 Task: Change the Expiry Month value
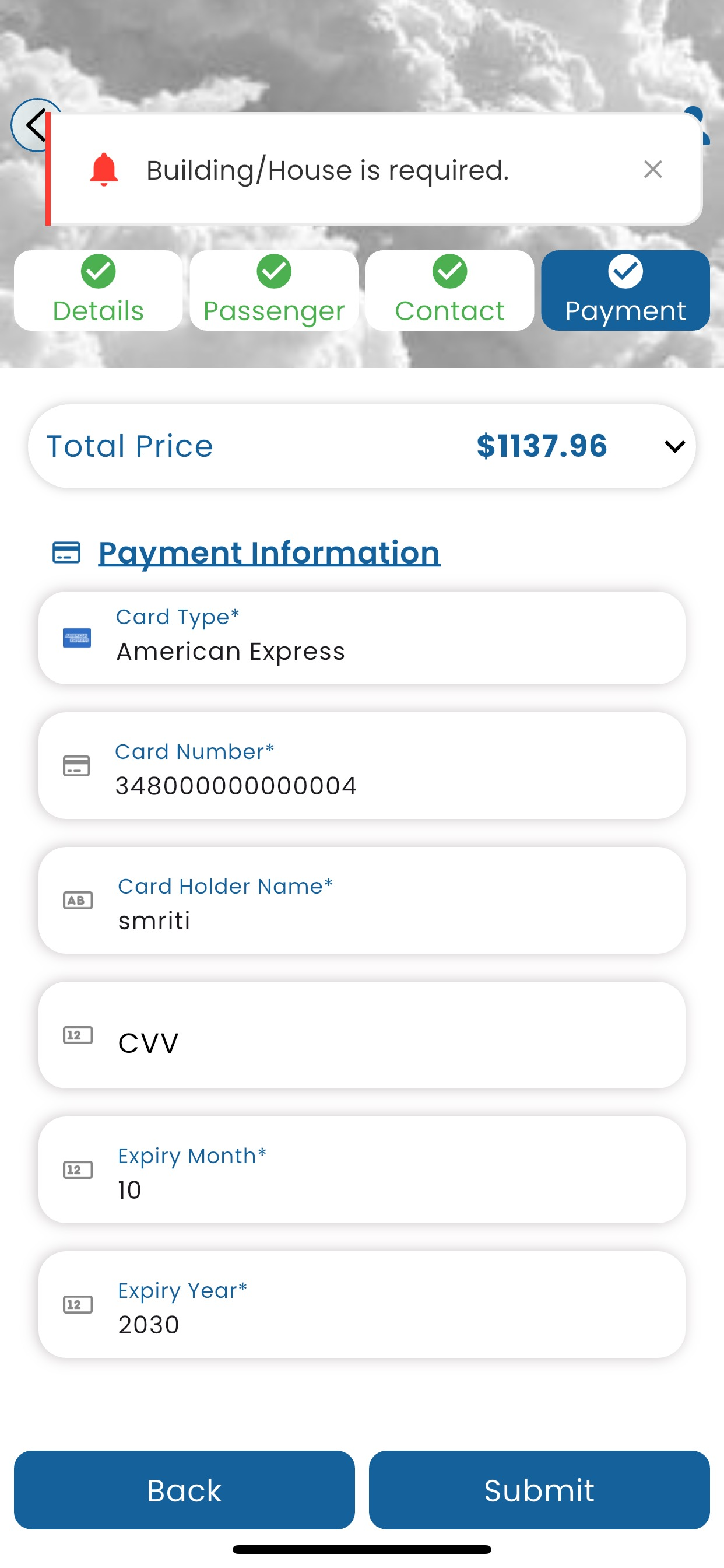[x=362, y=1170]
